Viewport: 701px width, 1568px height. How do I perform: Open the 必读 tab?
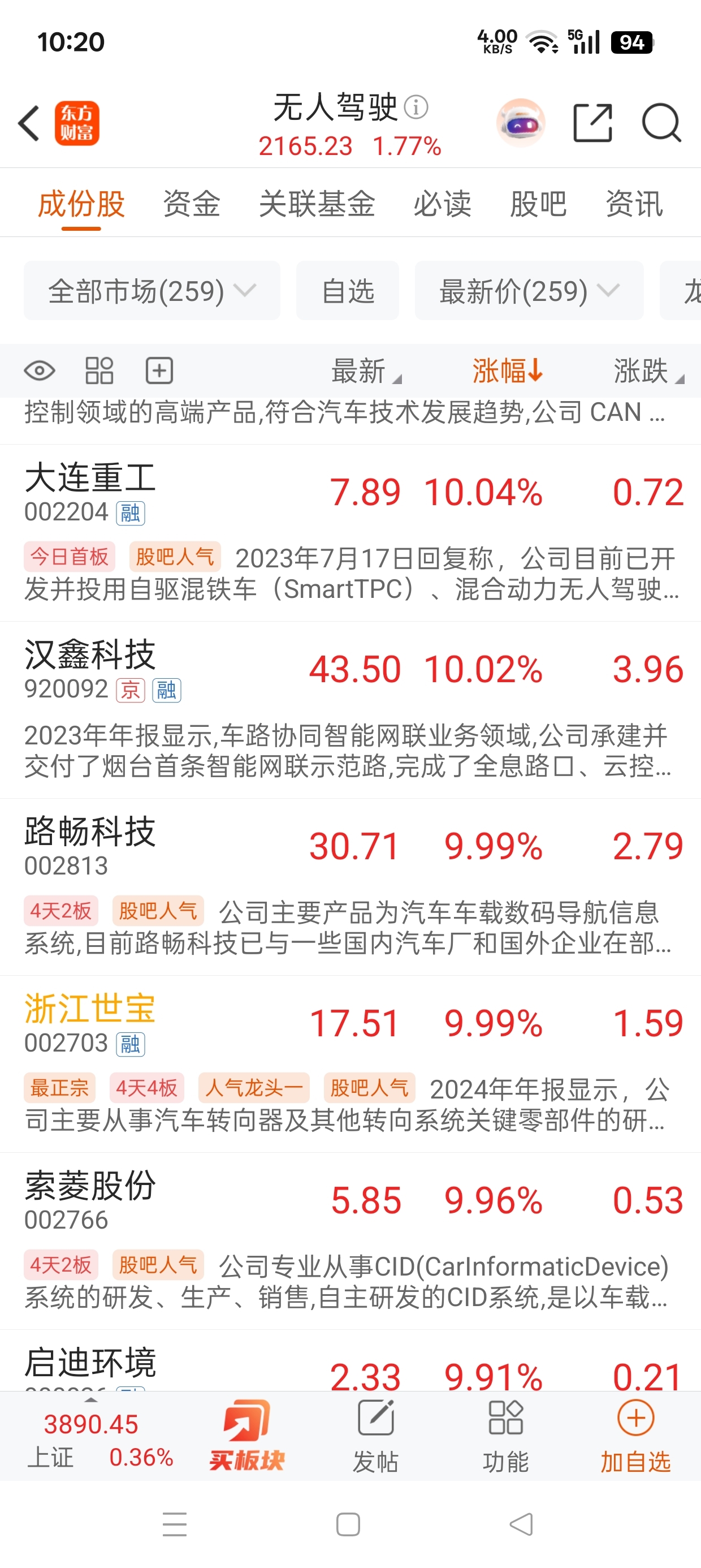point(443,203)
